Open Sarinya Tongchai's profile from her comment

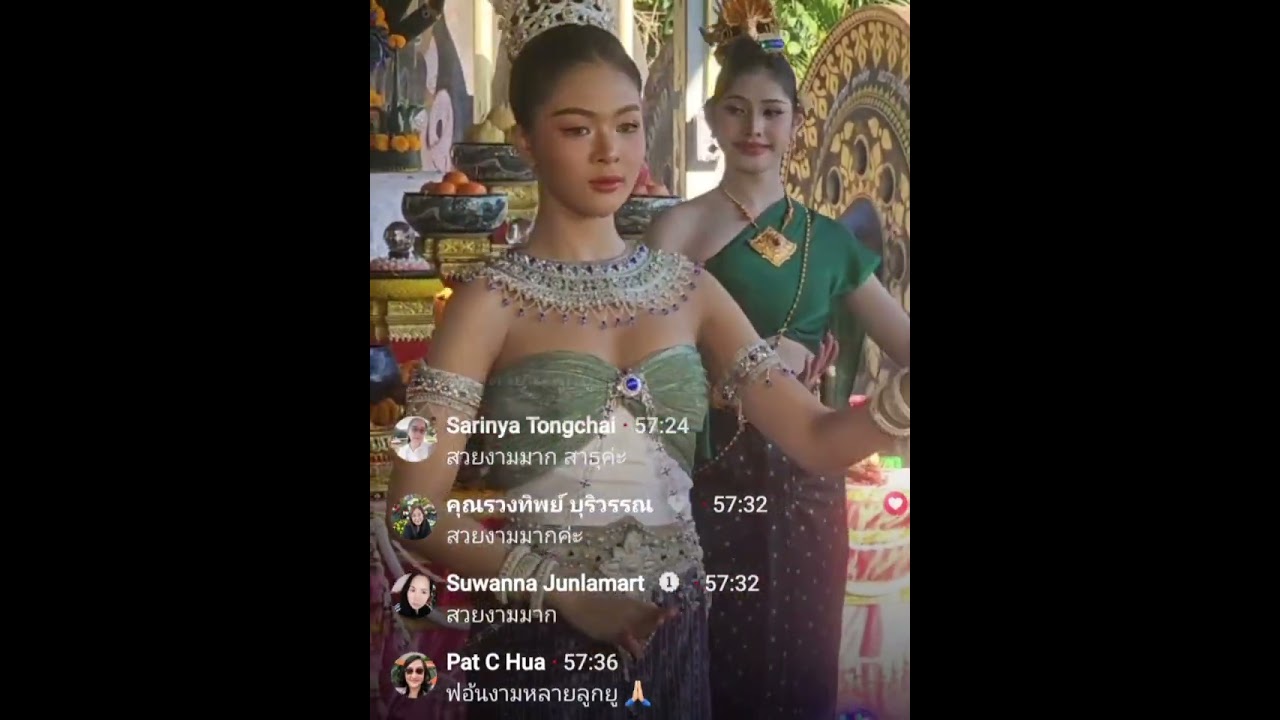(x=530, y=426)
